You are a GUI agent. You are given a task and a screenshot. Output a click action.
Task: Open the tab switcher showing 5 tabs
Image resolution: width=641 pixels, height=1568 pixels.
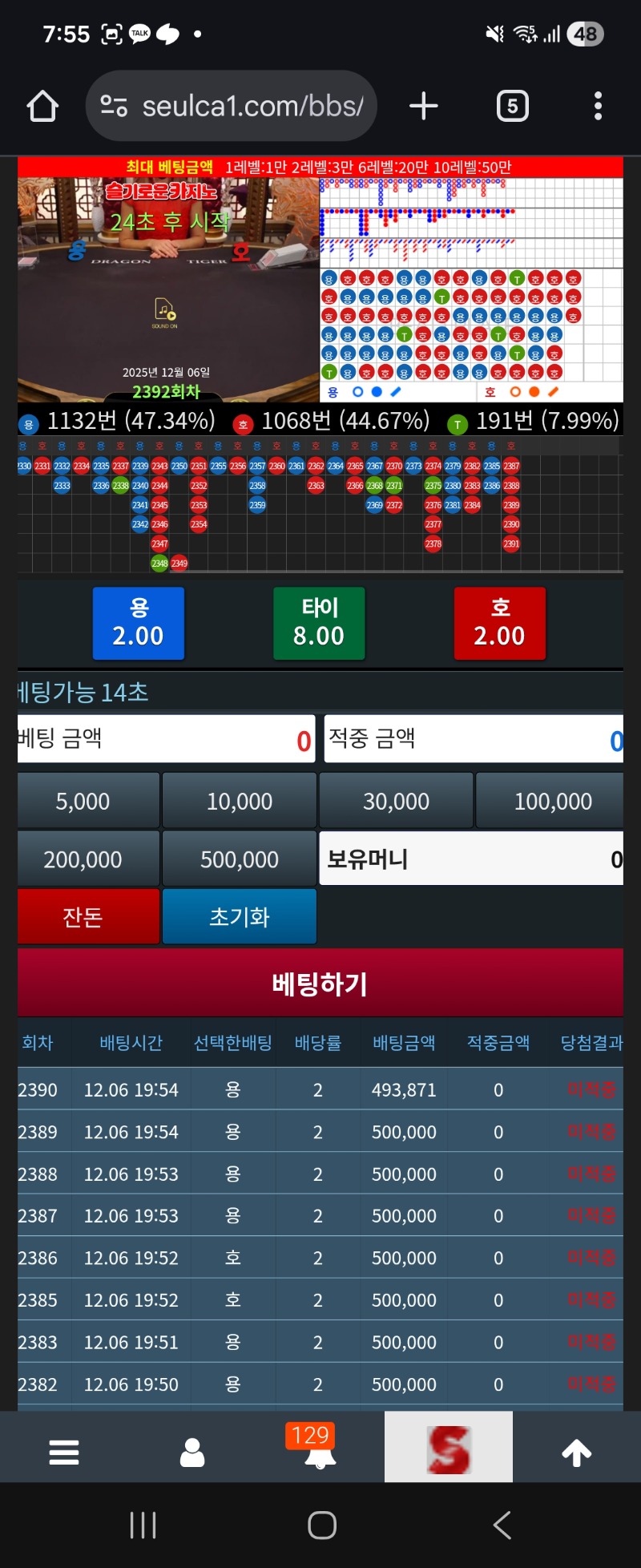(x=512, y=106)
